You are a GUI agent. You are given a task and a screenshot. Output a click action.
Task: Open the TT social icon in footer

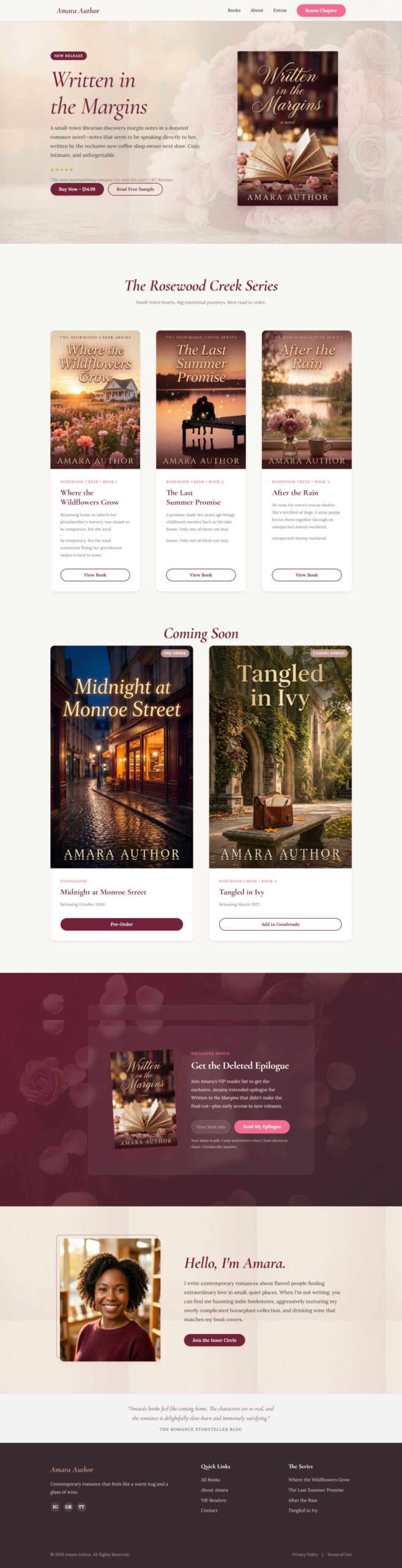[81, 1507]
